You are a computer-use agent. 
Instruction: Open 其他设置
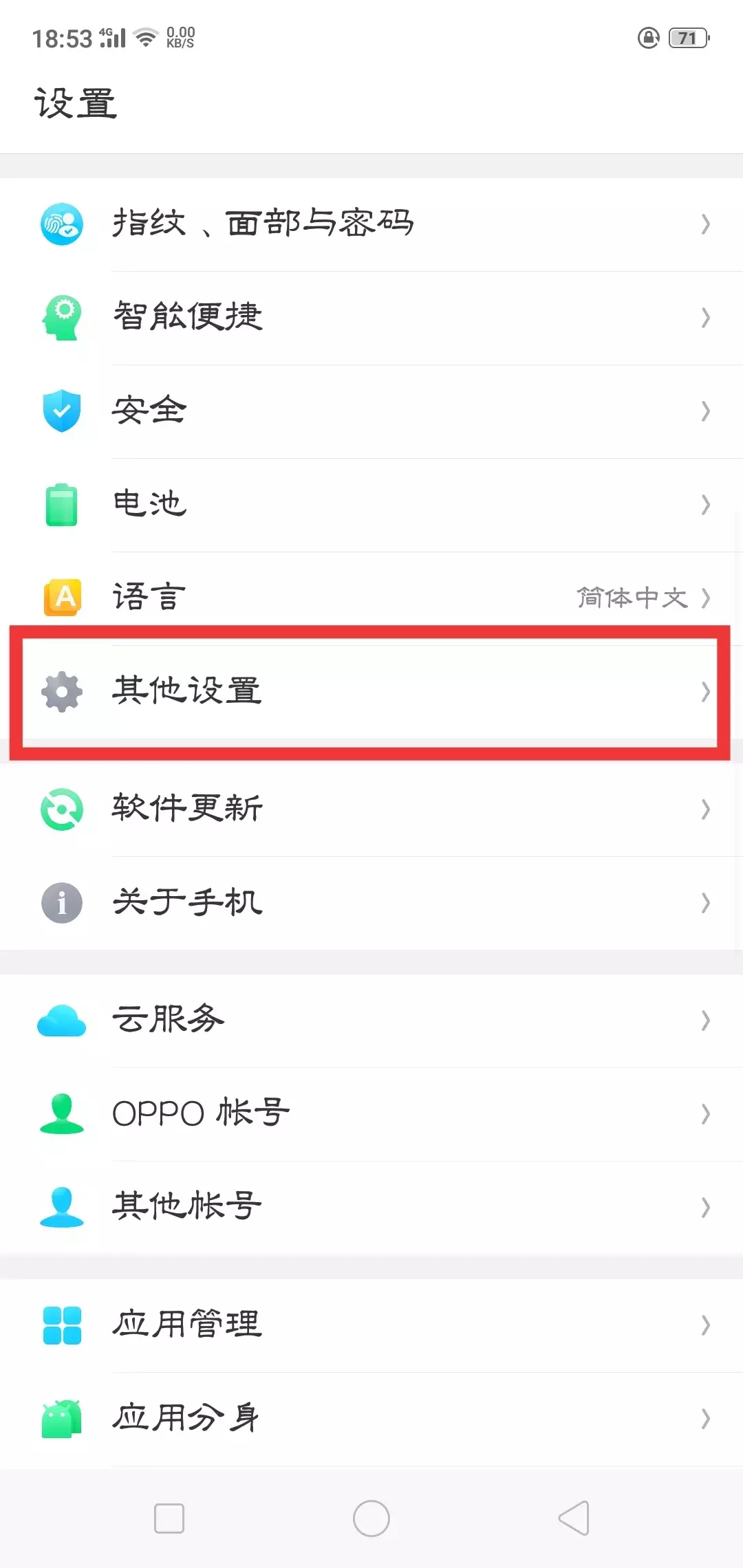tap(371, 690)
